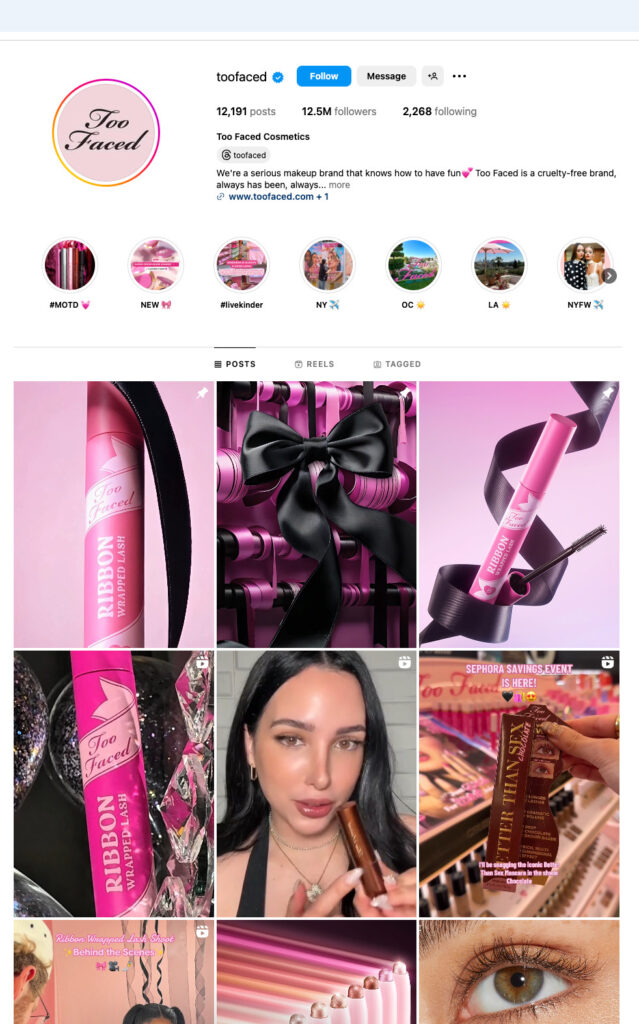Message the toofaced account
Viewport: 639px width, 1024px height.
(x=386, y=76)
